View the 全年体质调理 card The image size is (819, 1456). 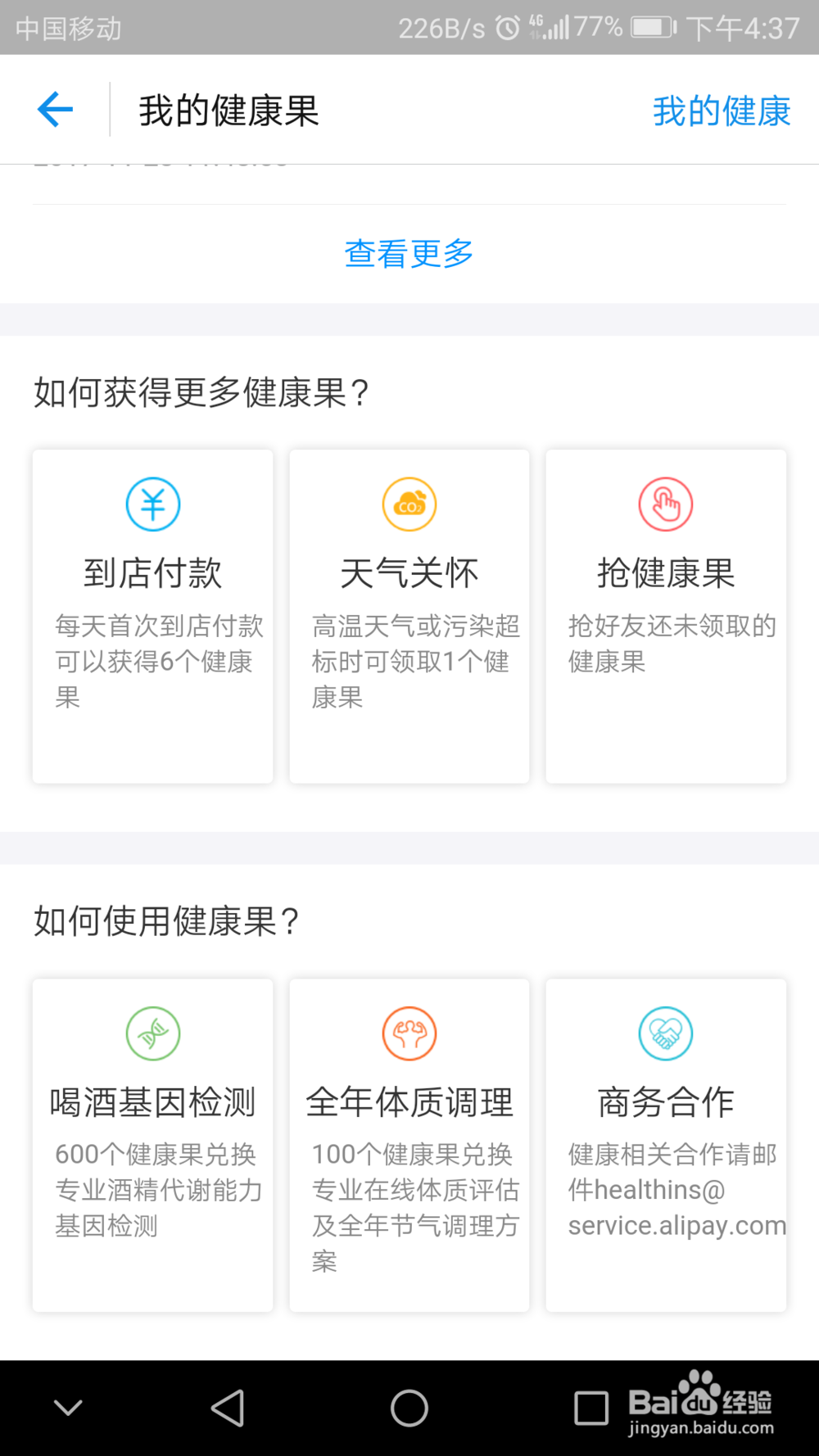click(x=409, y=1145)
